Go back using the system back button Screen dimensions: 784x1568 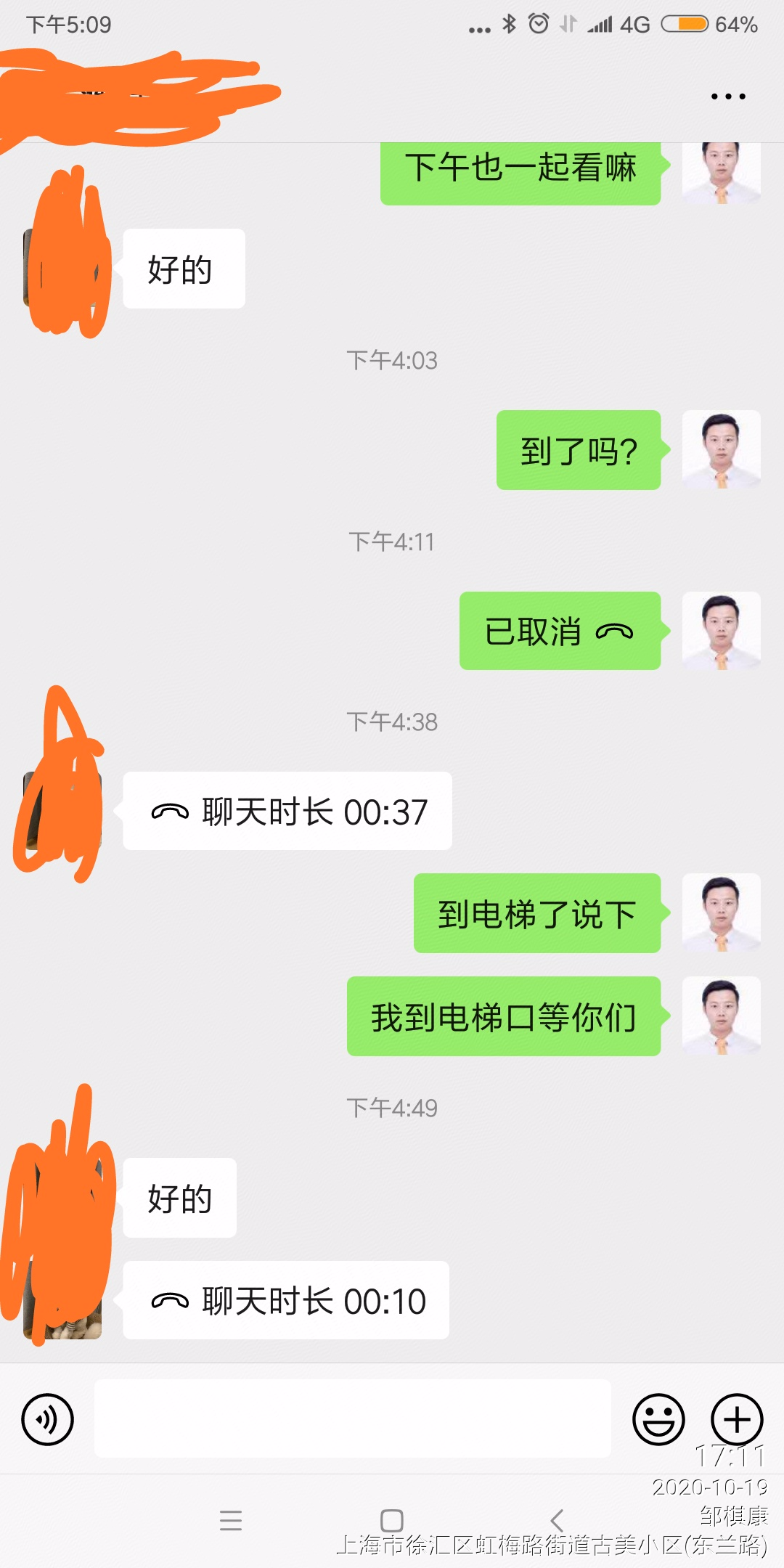pos(557,1520)
